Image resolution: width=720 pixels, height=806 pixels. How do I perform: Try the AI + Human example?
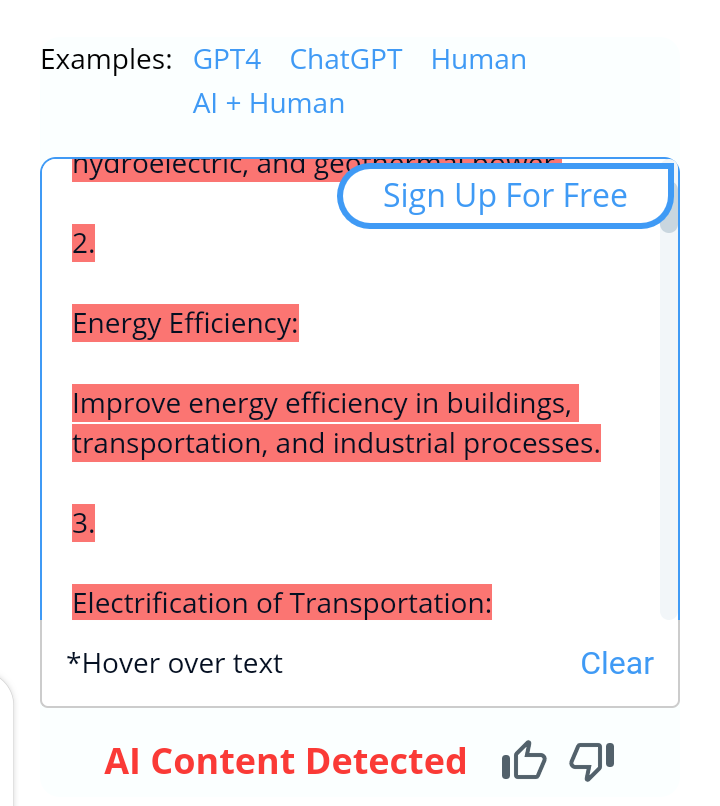point(268,104)
